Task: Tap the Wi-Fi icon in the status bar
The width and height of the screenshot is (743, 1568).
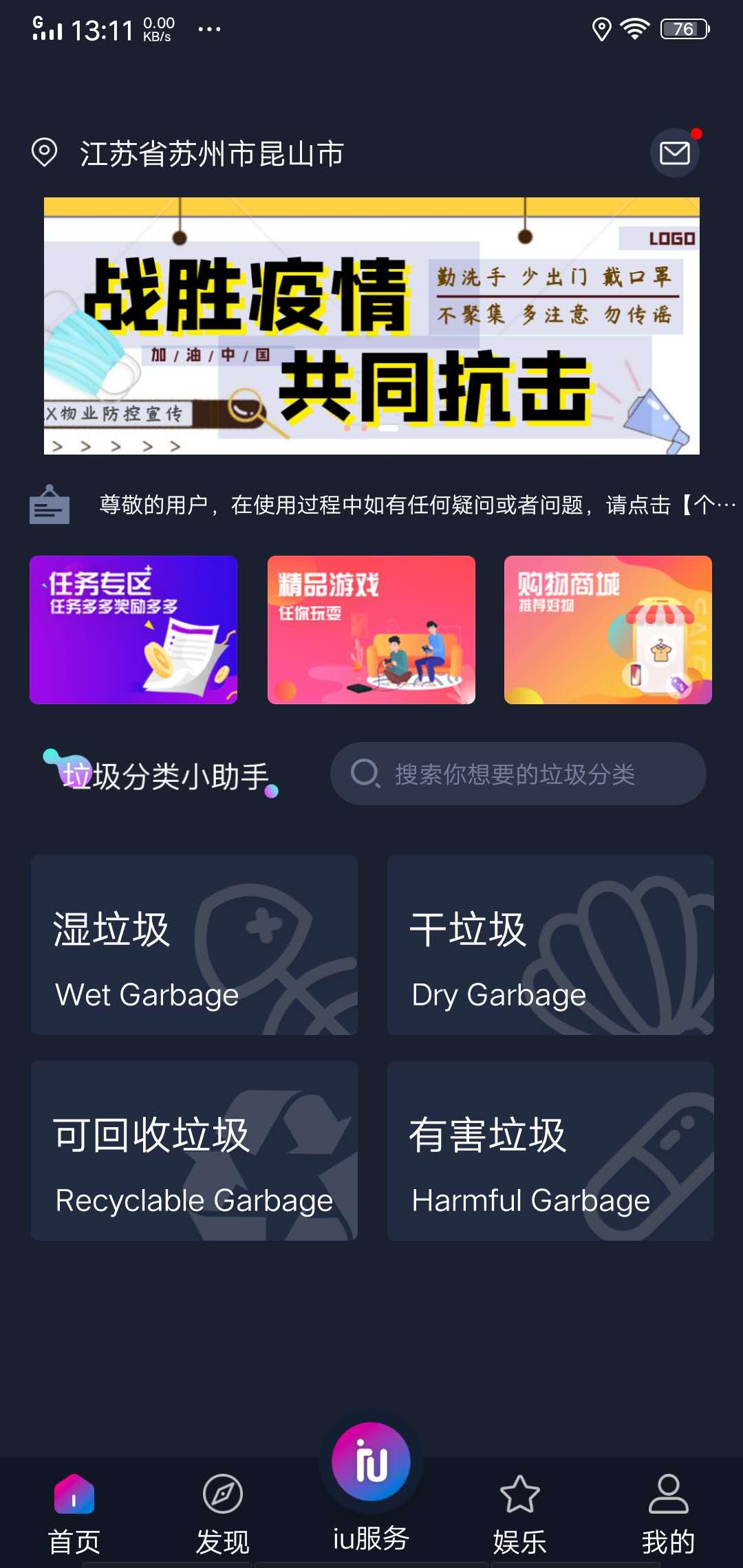Action: (634, 28)
